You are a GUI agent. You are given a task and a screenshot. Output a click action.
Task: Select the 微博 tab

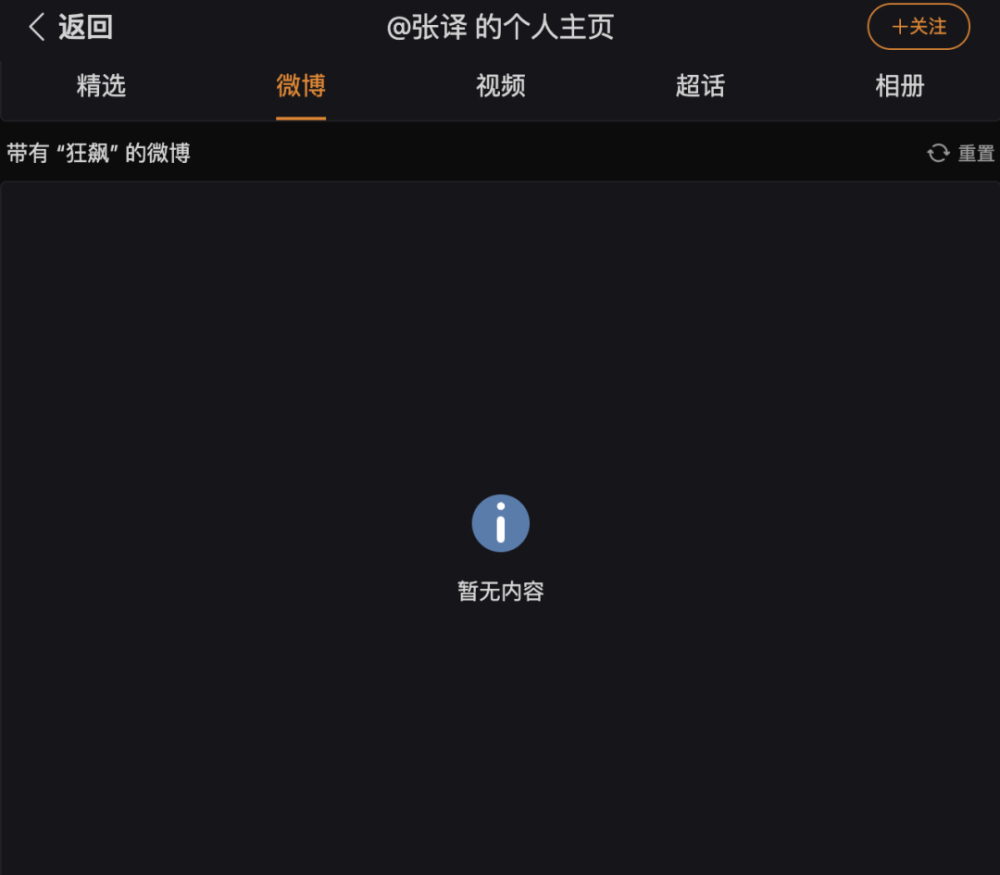pos(301,86)
